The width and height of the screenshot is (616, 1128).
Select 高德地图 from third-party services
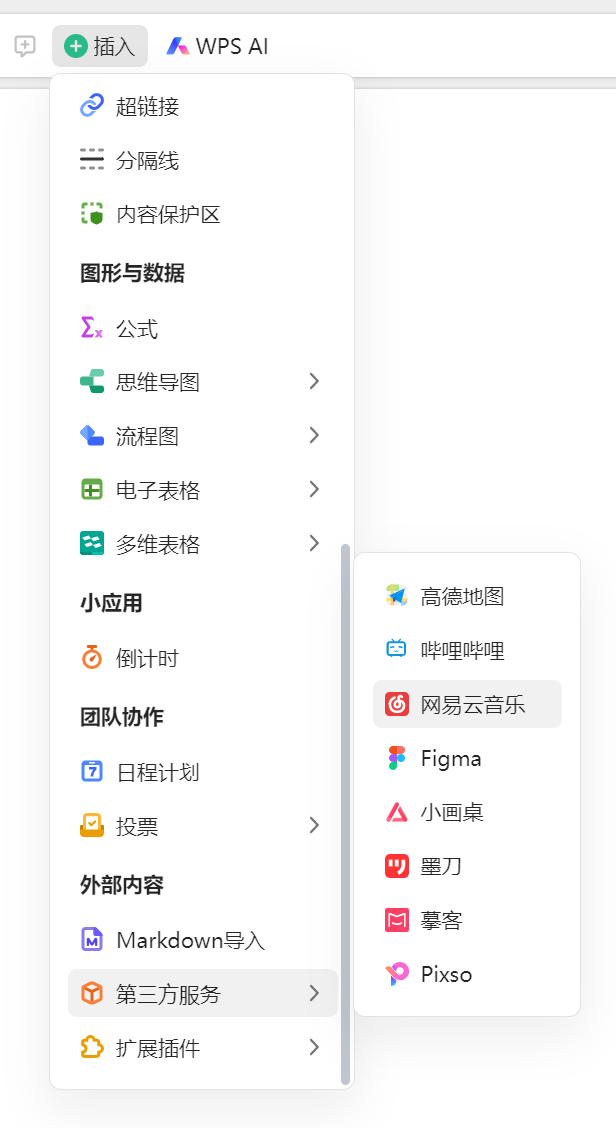[467, 596]
